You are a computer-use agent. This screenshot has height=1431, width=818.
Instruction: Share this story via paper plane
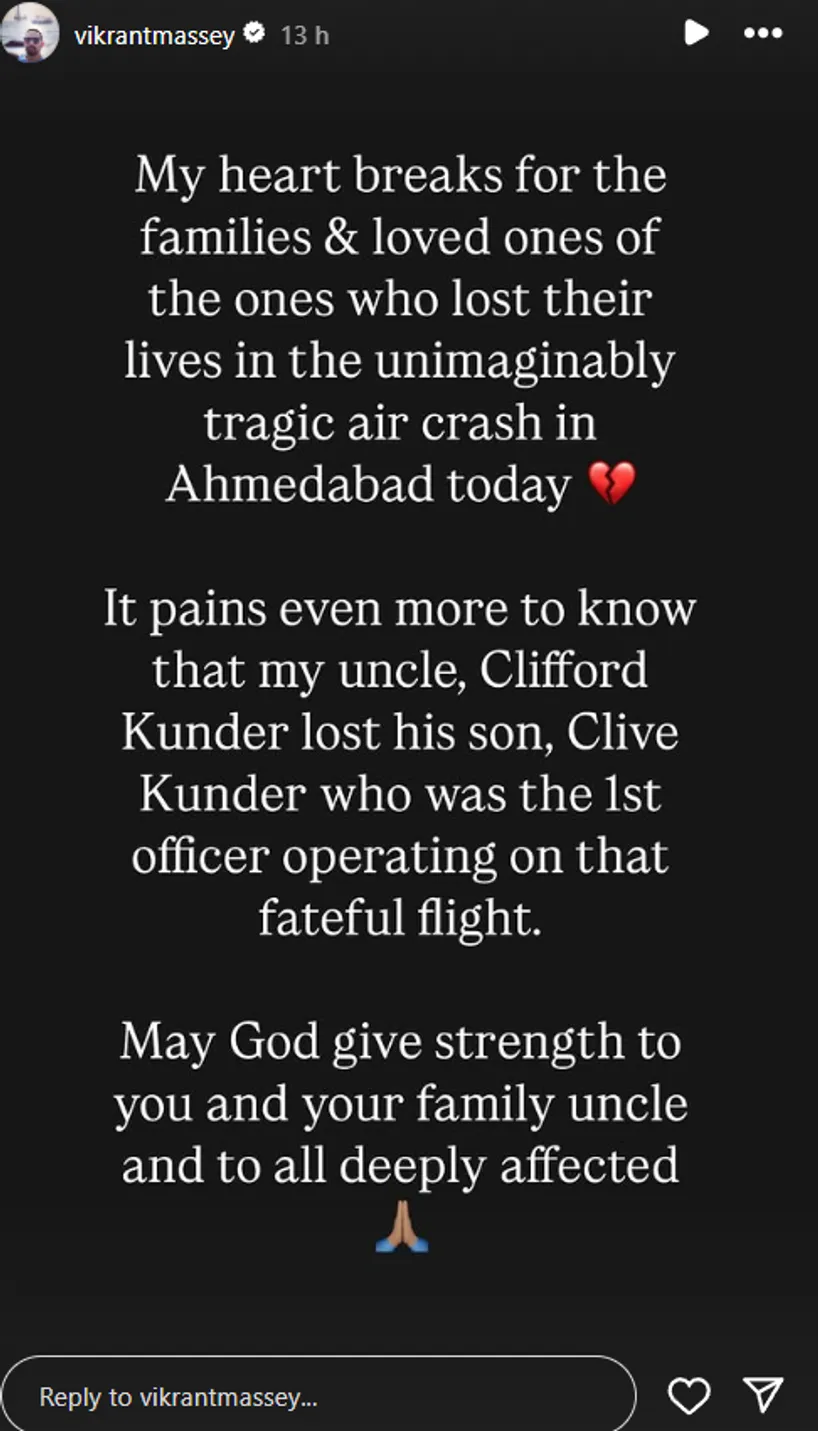(763, 1394)
